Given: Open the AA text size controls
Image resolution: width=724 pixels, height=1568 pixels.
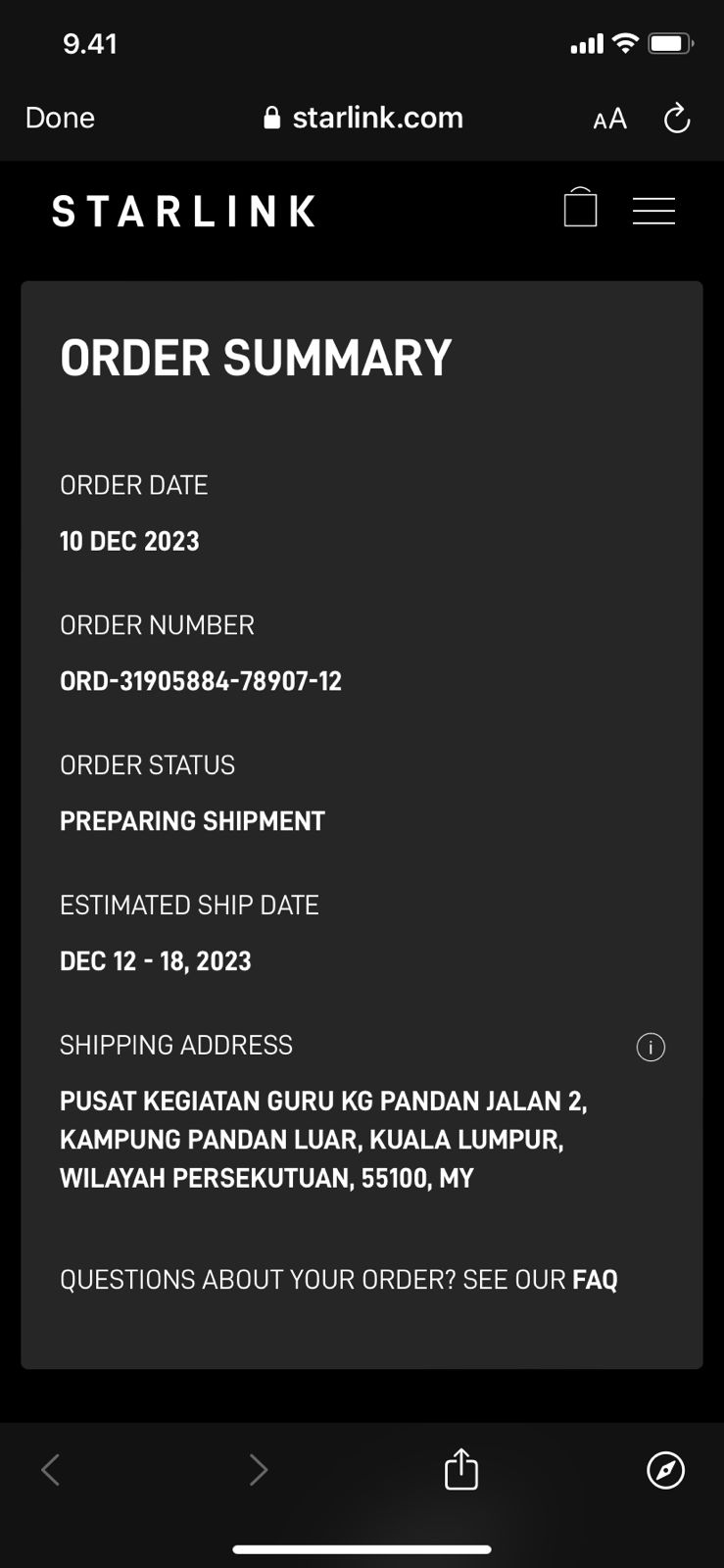Looking at the screenshot, I should pos(608,119).
